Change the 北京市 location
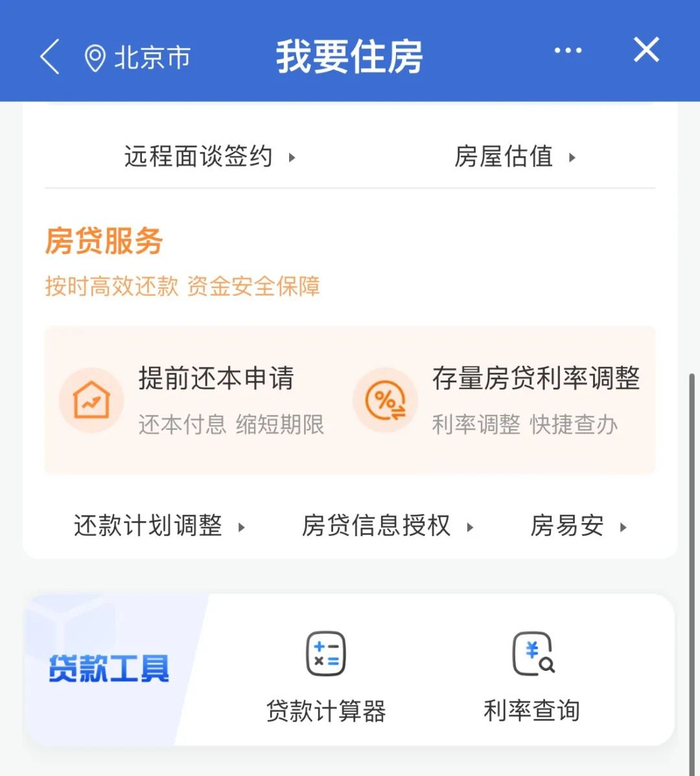Screen dimensions: 700x776 coord(138,58)
